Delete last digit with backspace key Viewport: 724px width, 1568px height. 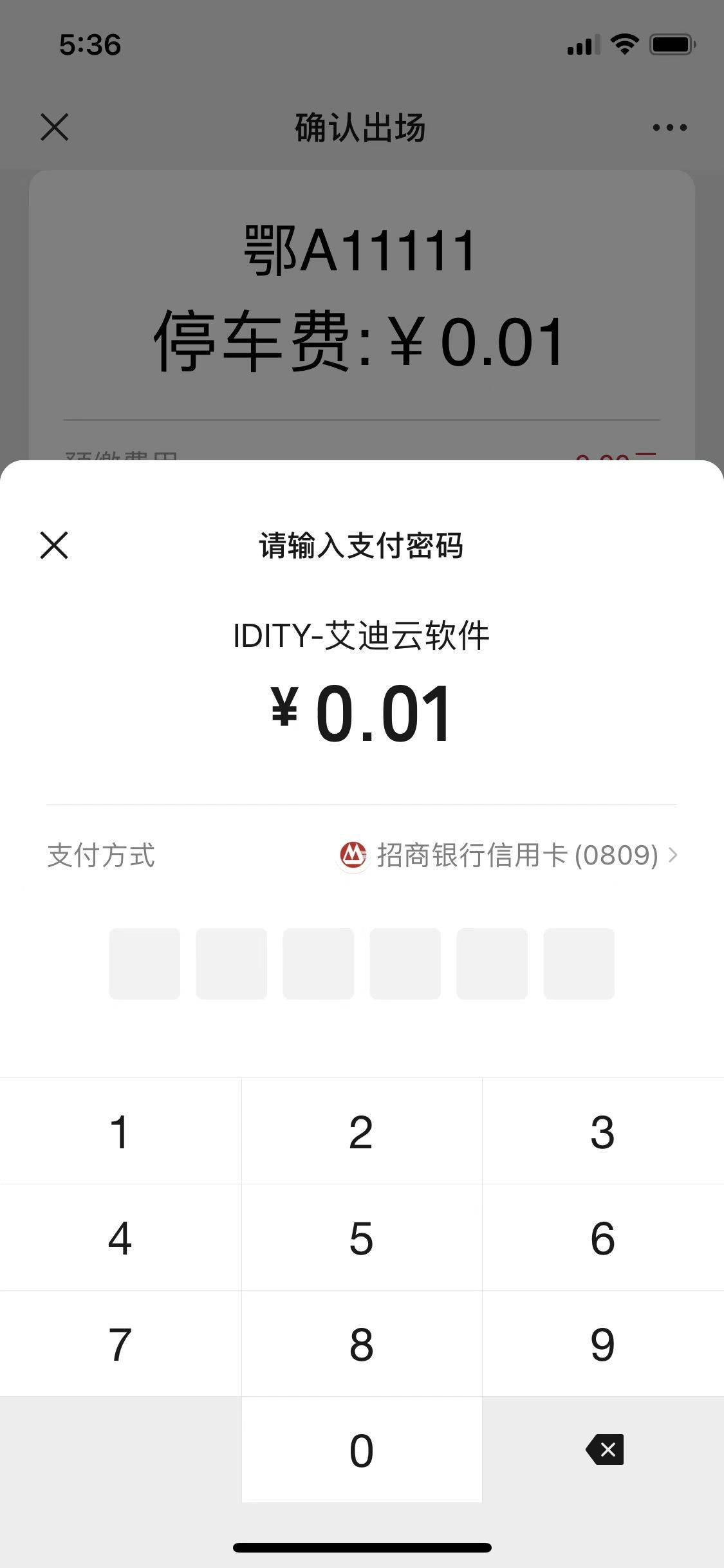[x=604, y=1450]
